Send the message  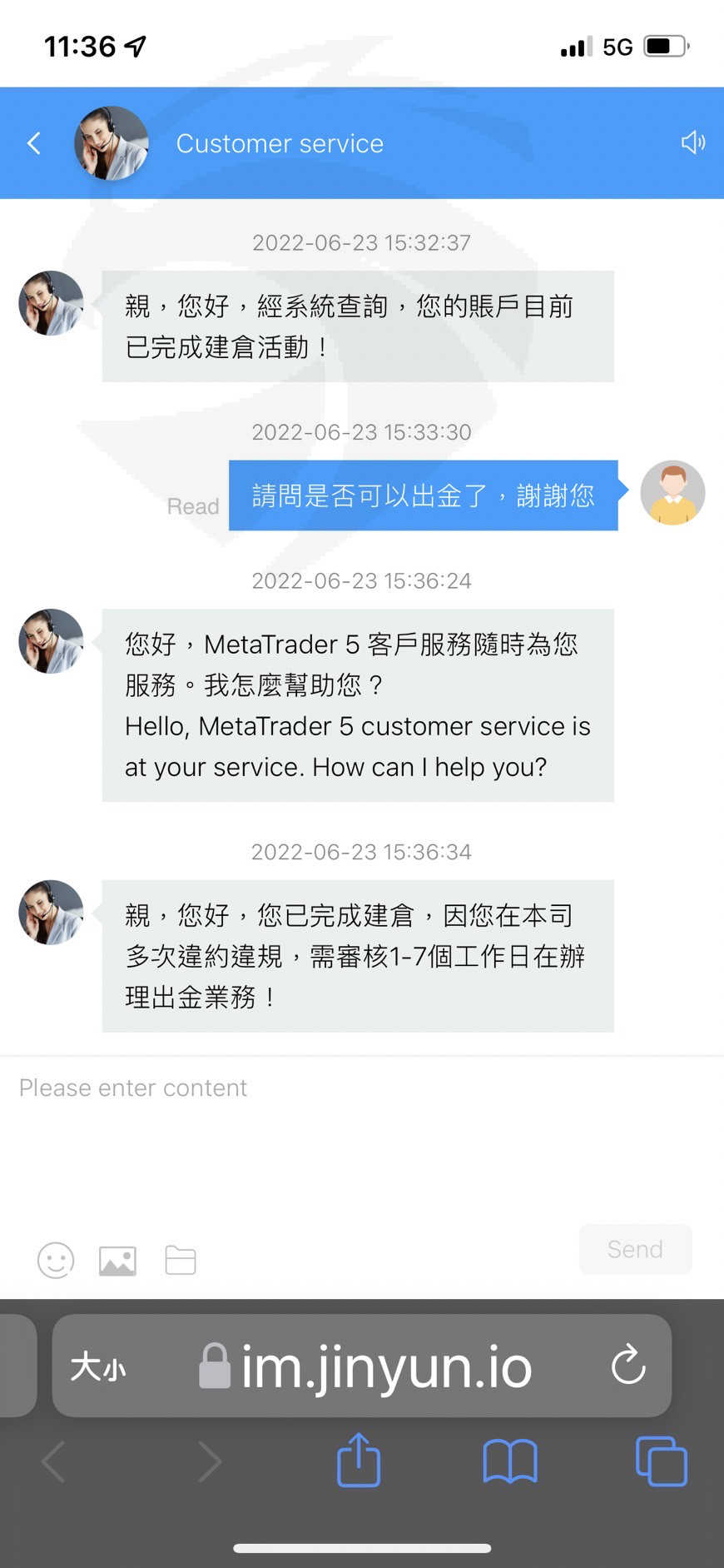point(636,1249)
